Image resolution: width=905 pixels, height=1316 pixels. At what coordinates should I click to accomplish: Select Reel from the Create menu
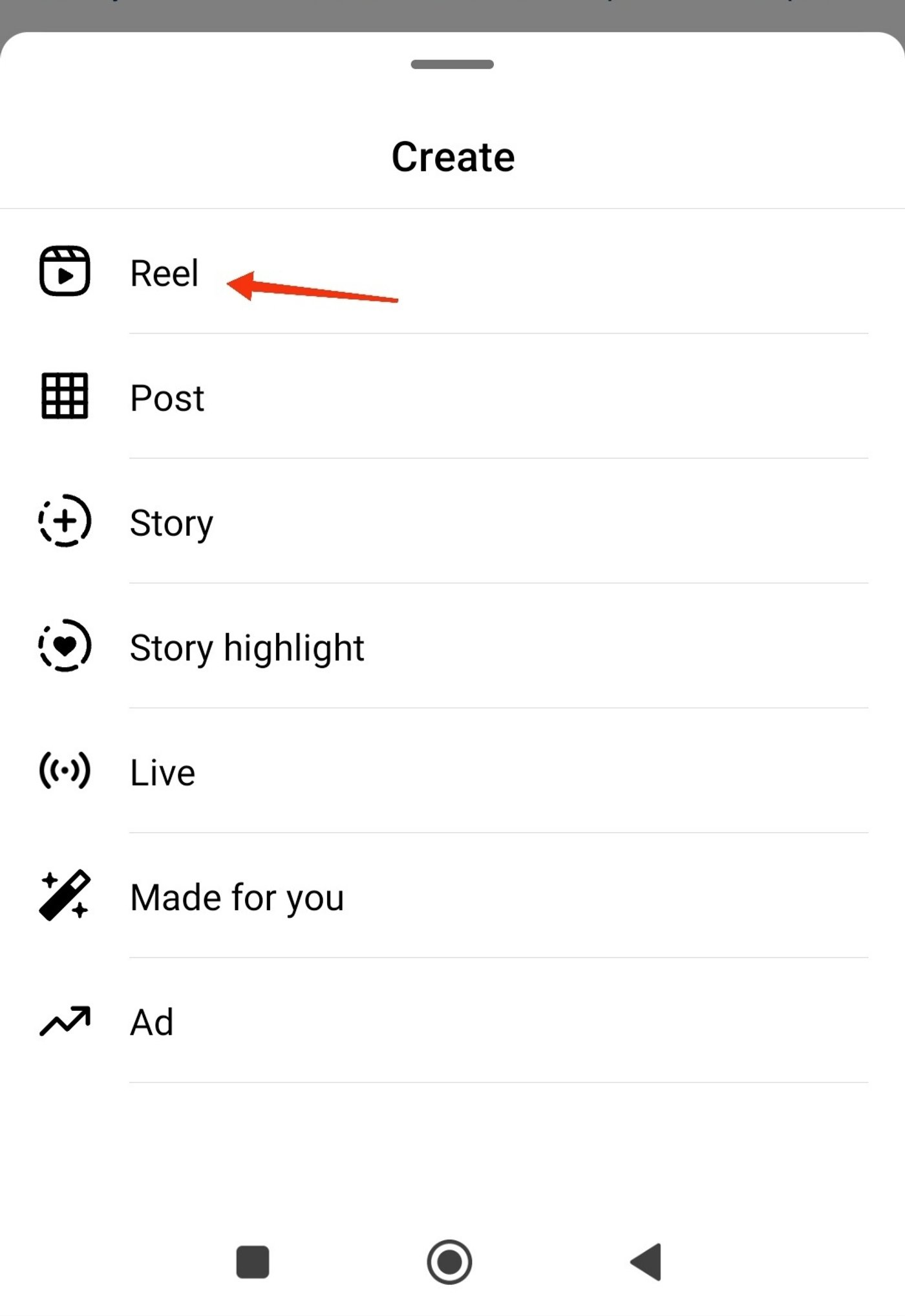164,273
